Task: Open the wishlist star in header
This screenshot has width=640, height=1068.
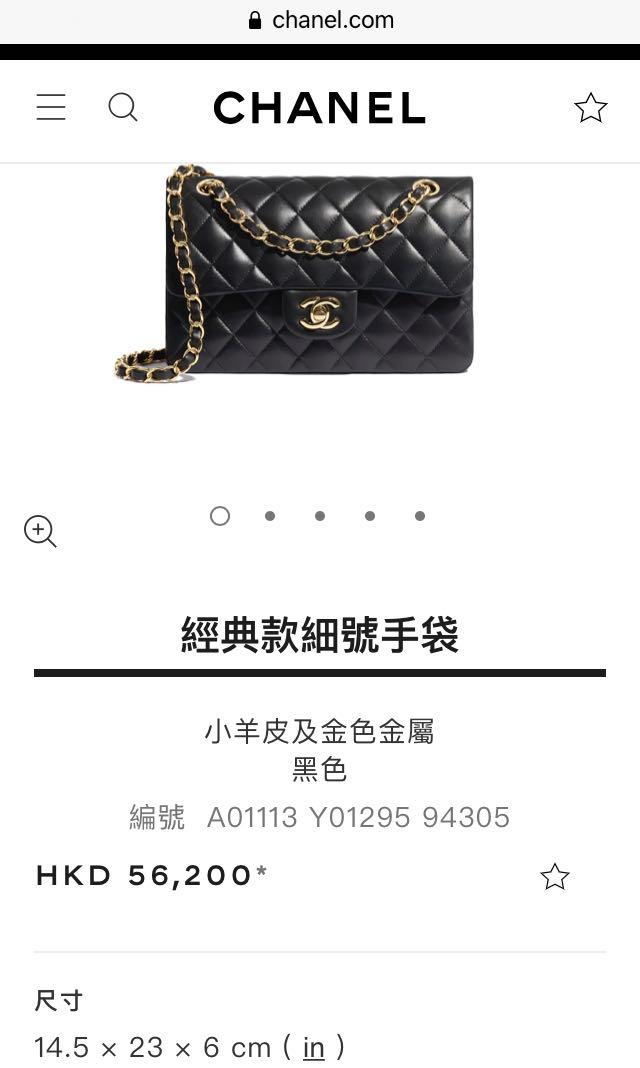Action: pyautogui.click(x=590, y=108)
